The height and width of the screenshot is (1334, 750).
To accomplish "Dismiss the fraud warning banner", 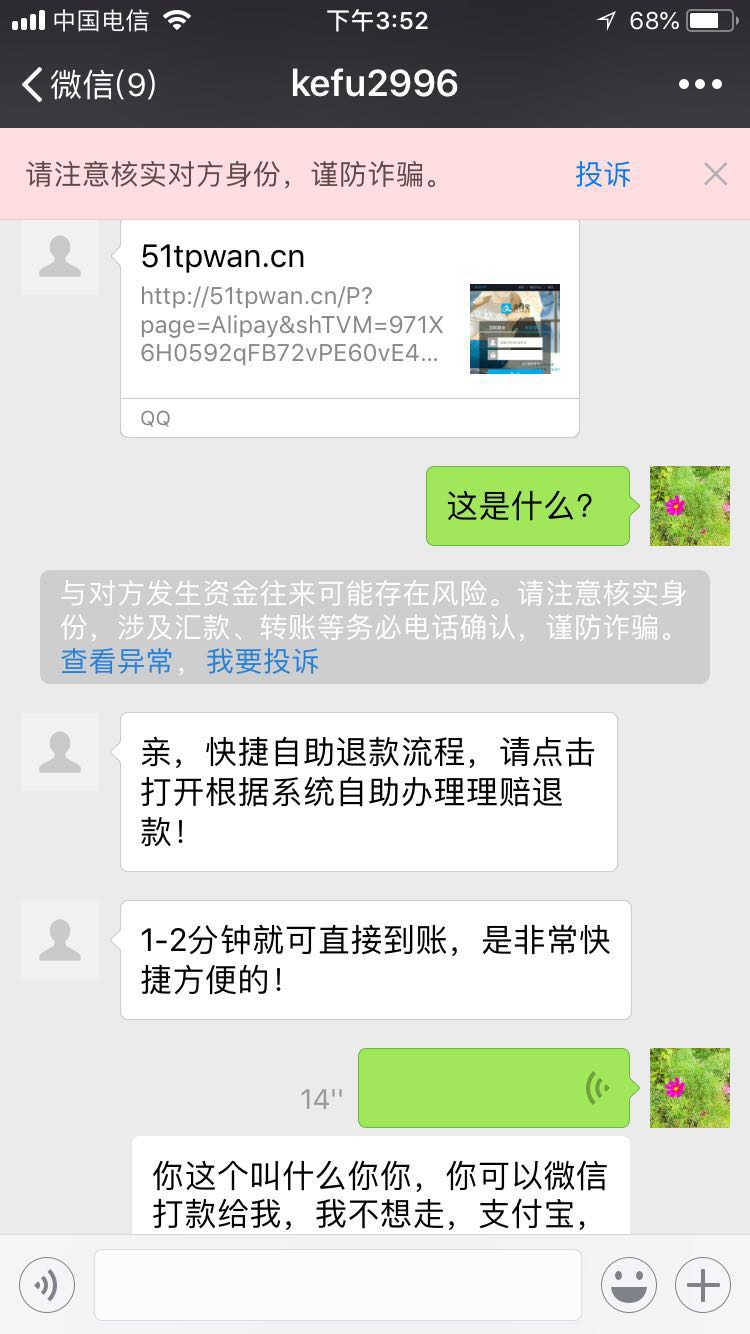I will (715, 174).
